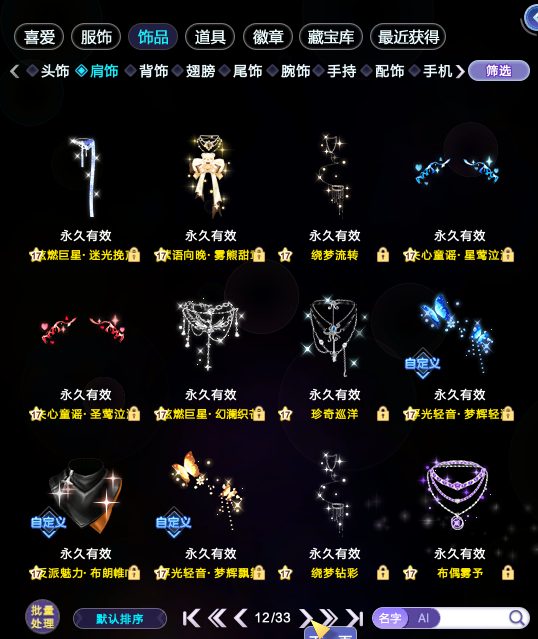Open 批量处理 batch processing
Screen dimensions: 538x639
tap(42, 617)
